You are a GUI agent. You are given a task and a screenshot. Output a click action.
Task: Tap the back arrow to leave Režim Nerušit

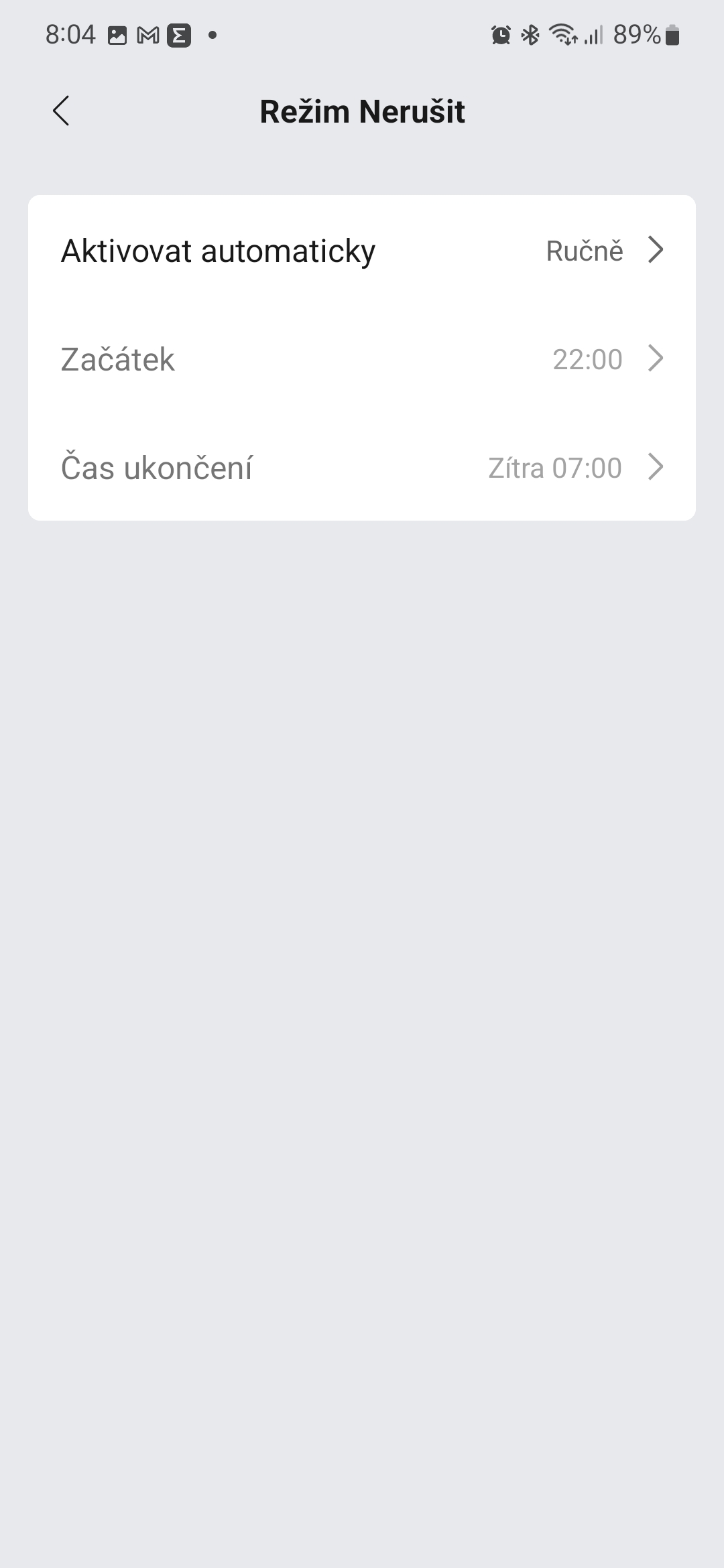pos(62,111)
